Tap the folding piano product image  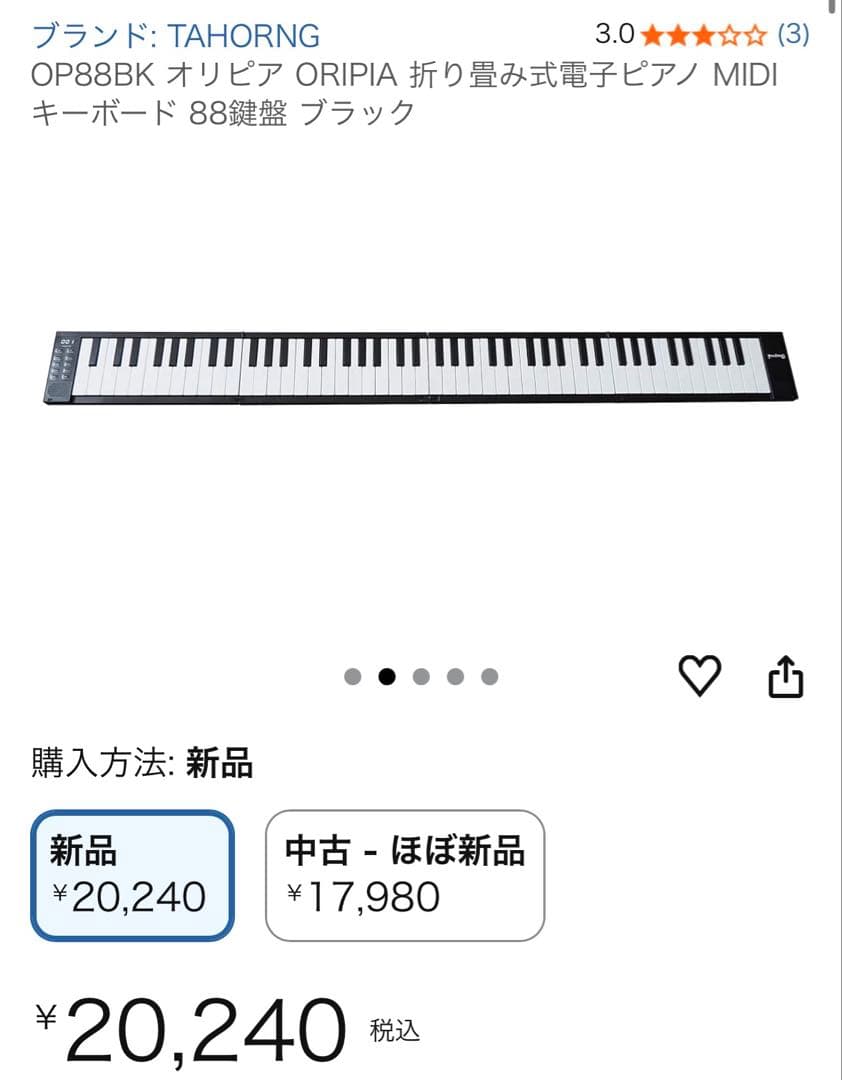pos(420,370)
